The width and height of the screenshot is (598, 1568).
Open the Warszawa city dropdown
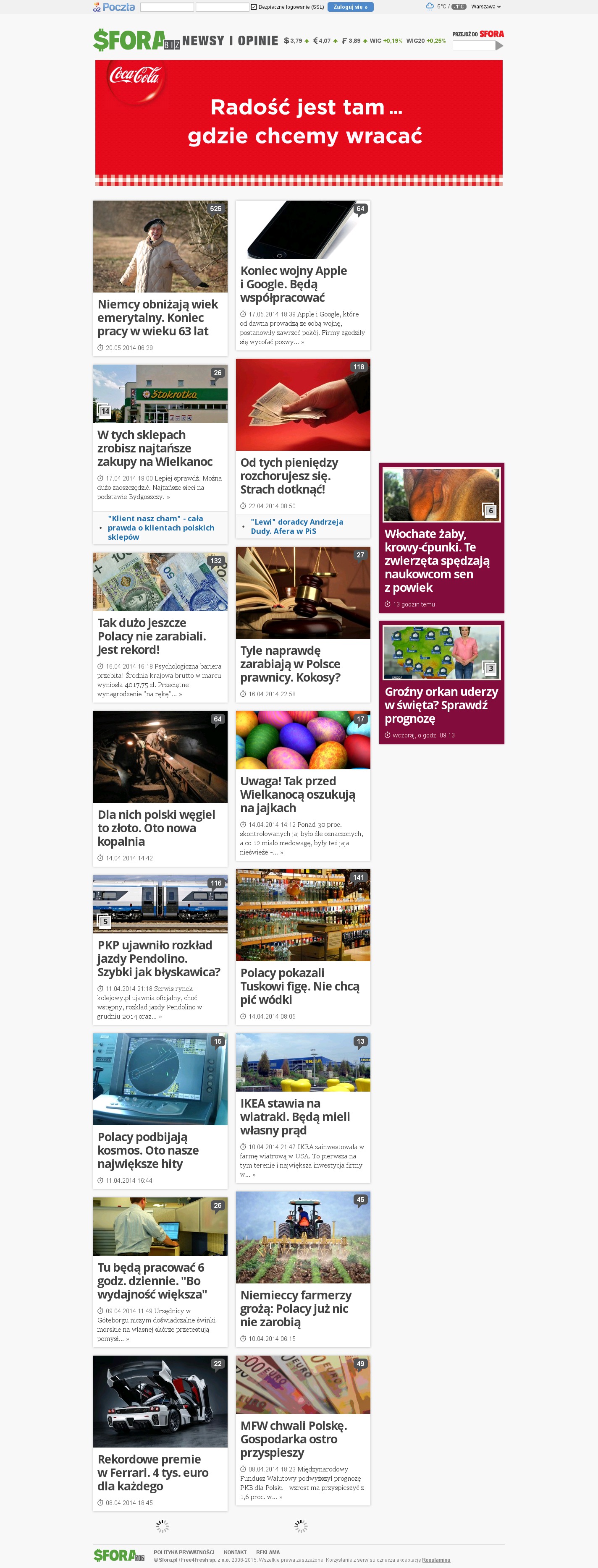pyautogui.click(x=485, y=7)
